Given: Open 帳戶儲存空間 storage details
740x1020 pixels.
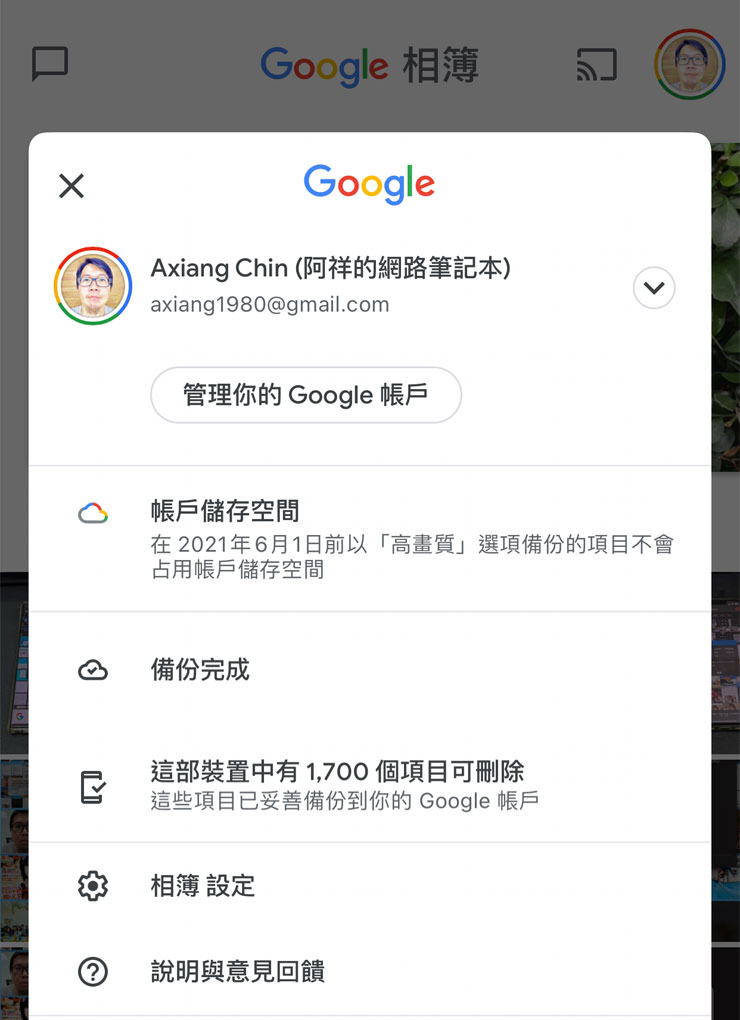Looking at the screenshot, I should click(370, 540).
